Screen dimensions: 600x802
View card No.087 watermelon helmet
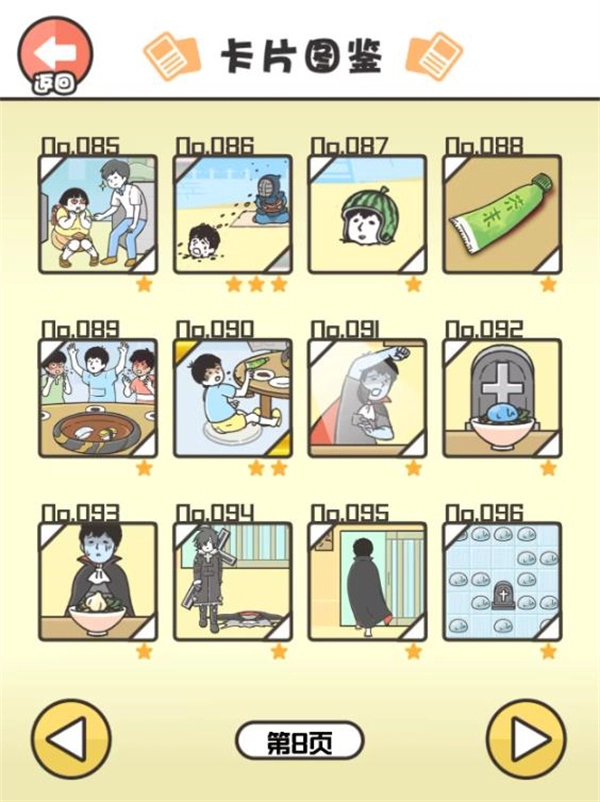click(x=367, y=214)
